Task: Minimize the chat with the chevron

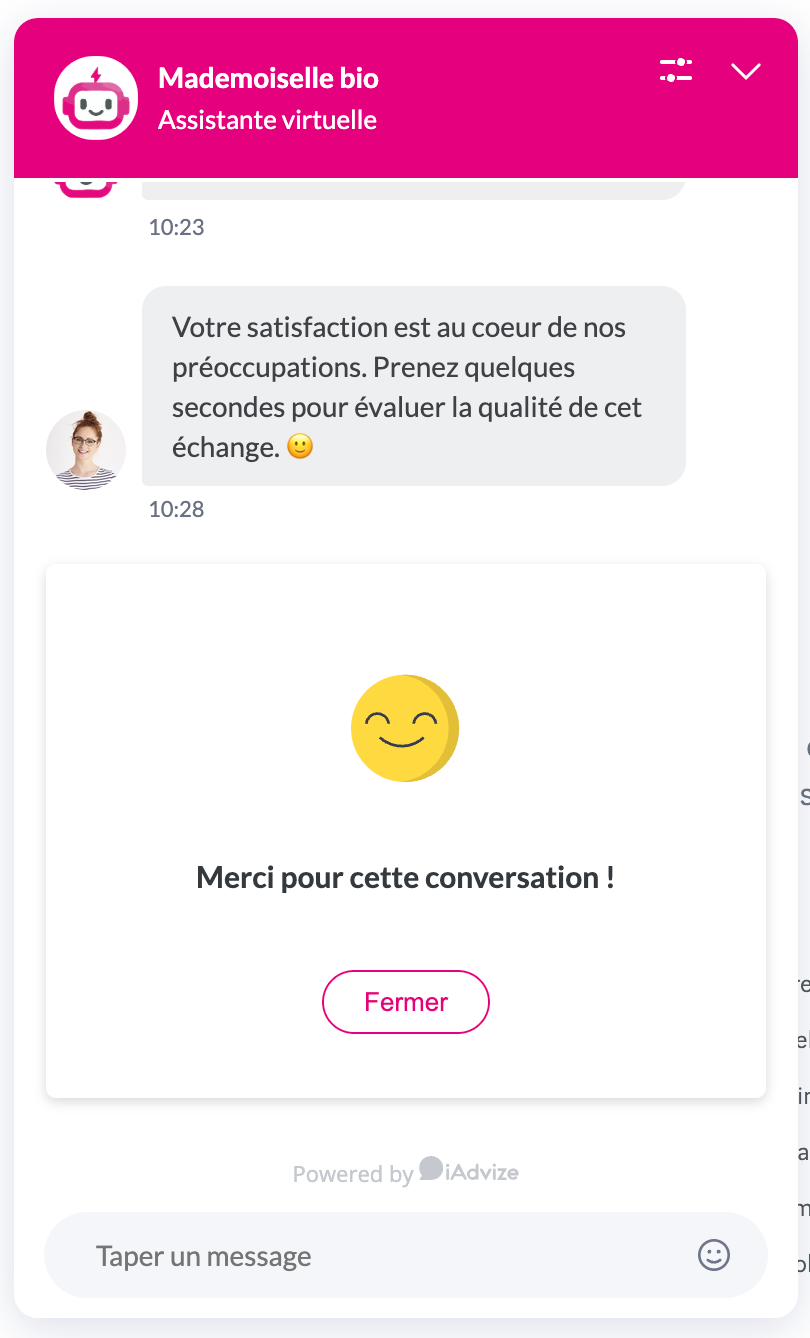Action: click(746, 71)
